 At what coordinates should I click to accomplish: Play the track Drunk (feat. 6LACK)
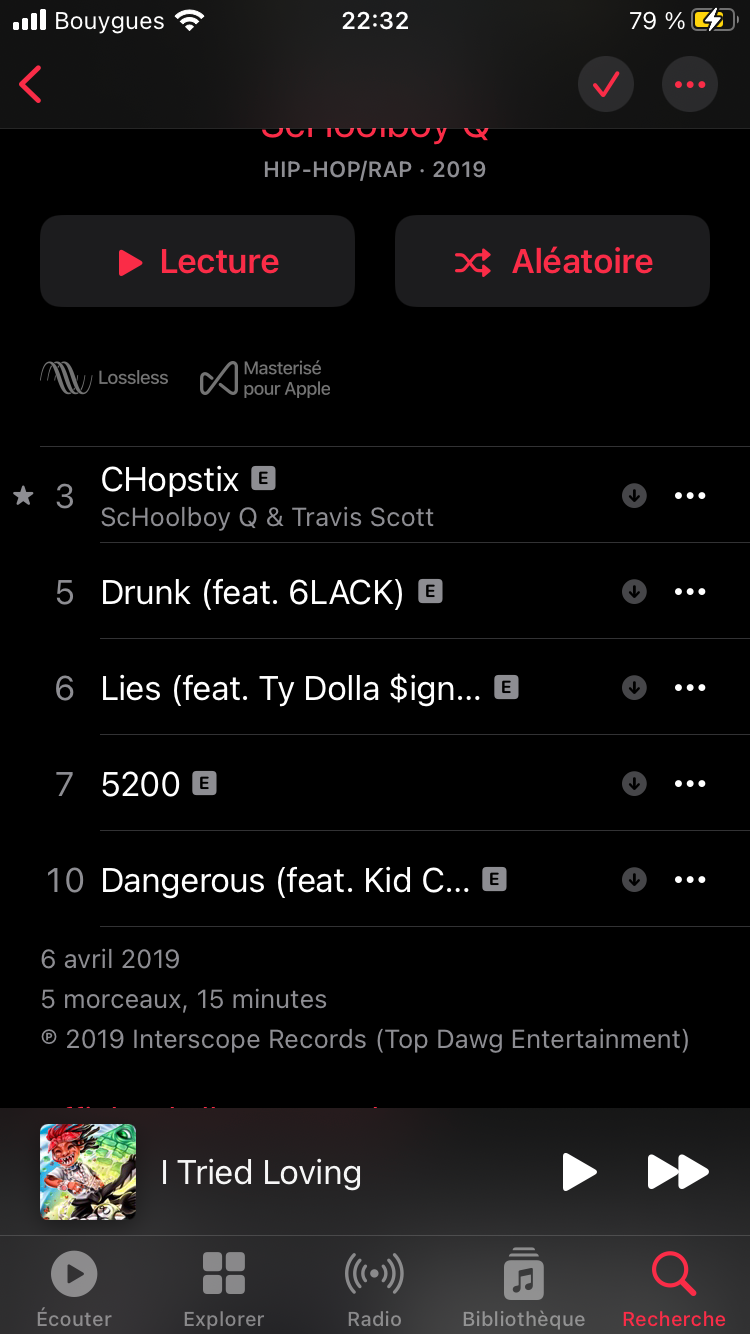[252, 592]
